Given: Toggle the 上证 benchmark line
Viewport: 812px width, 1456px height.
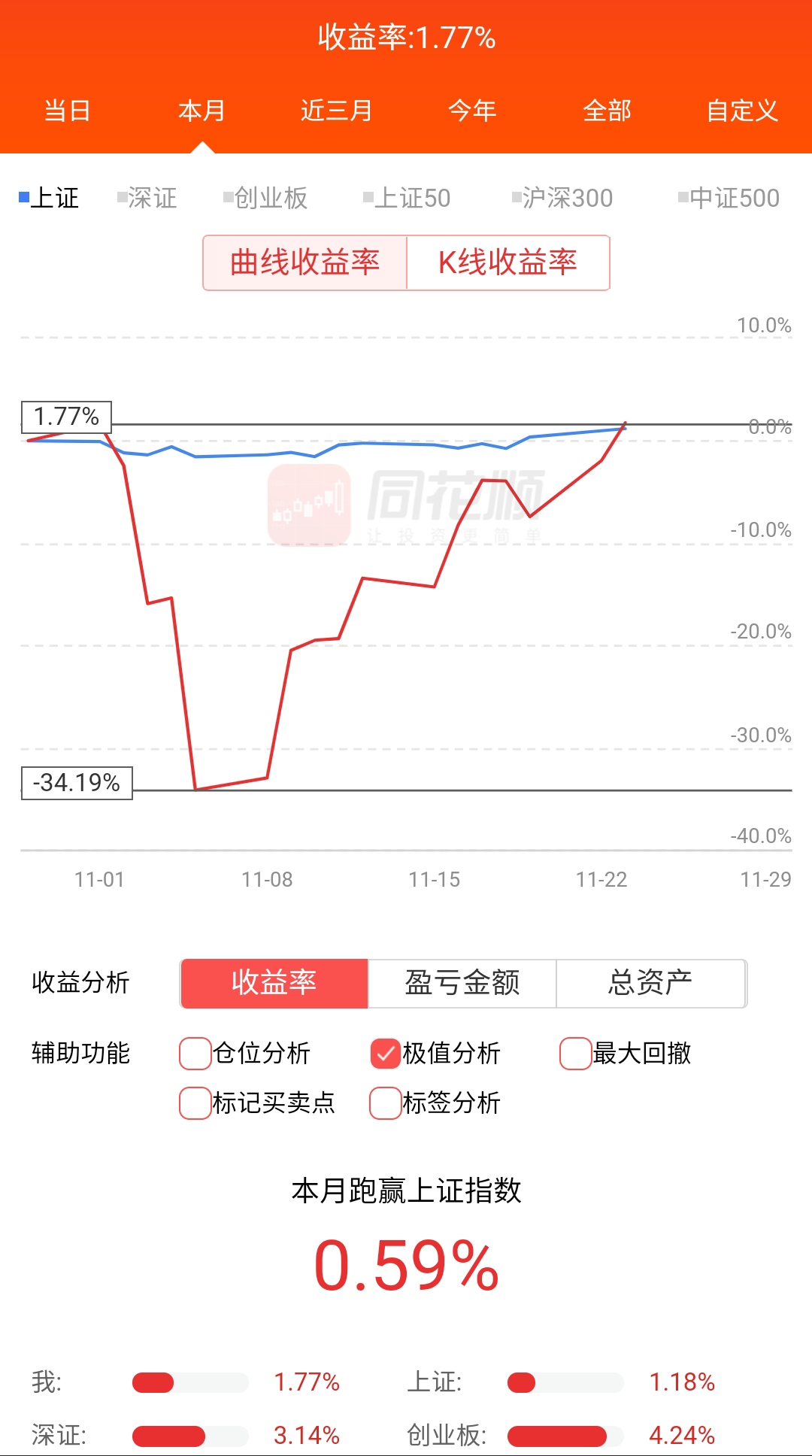Looking at the screenshot, I should (x=49, y=199).
